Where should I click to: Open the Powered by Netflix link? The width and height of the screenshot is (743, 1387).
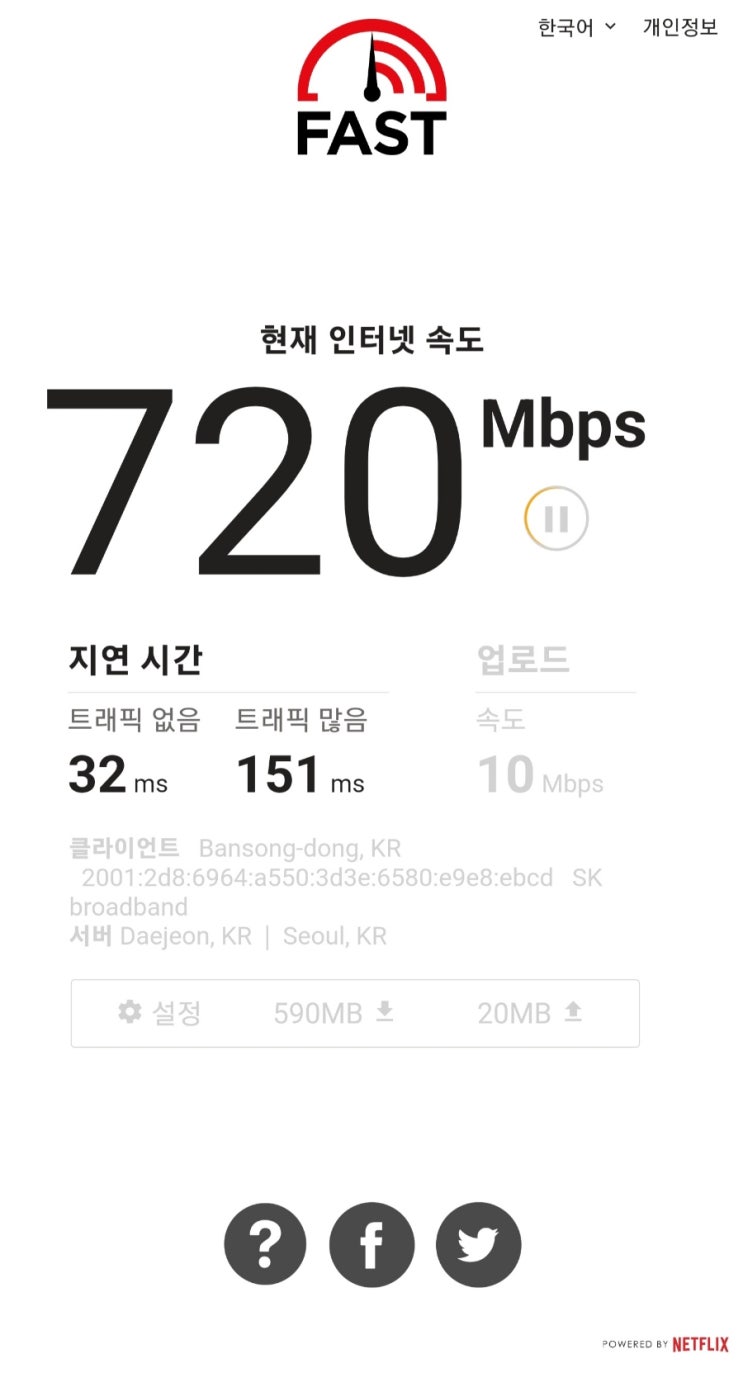click(x=665, y=1344)
